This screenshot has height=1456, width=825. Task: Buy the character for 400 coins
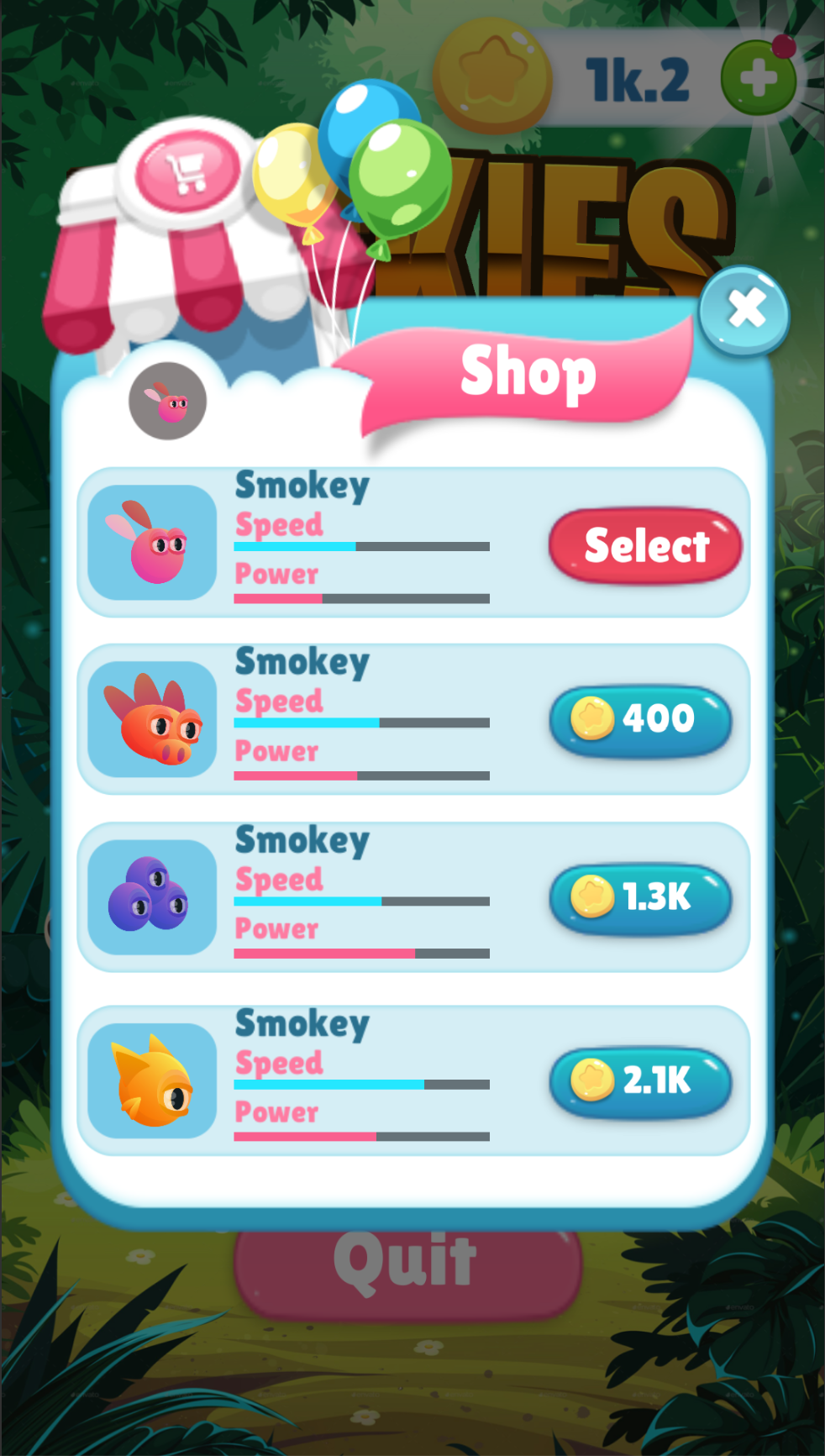[x=641, y=720]
